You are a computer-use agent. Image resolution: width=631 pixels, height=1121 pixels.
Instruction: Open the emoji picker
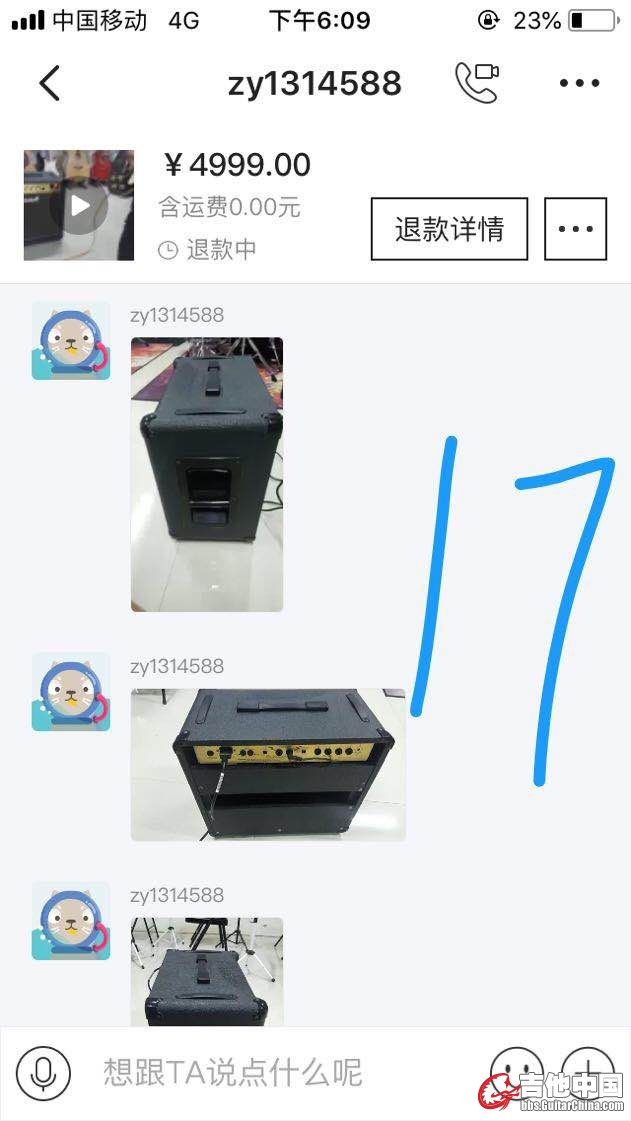[516, 1070]
